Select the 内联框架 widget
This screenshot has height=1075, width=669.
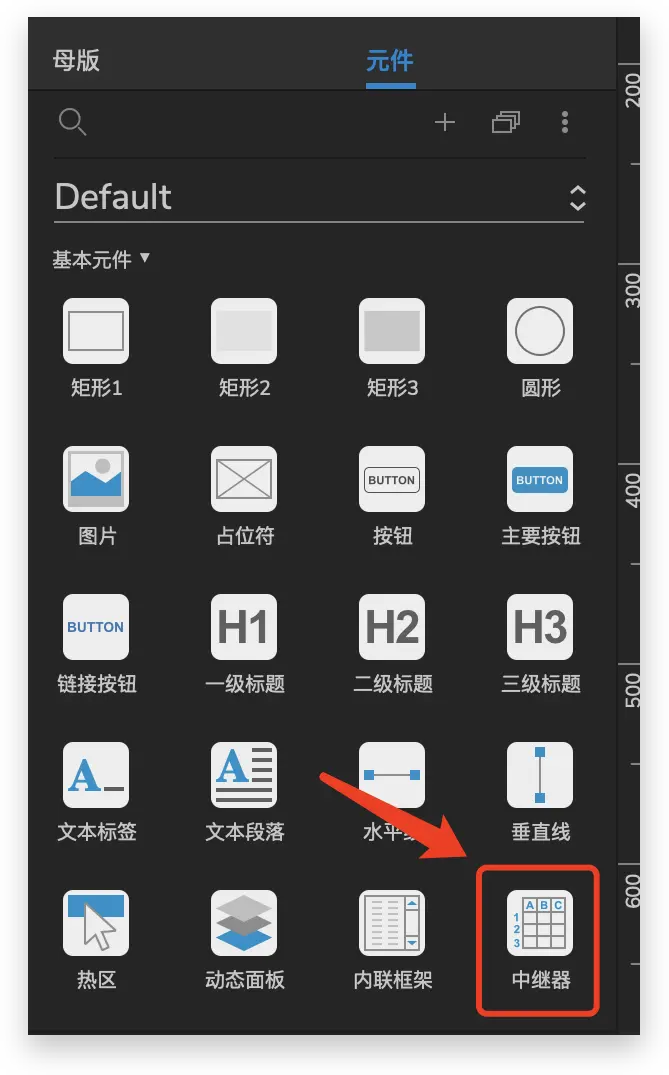coord(392,923)
